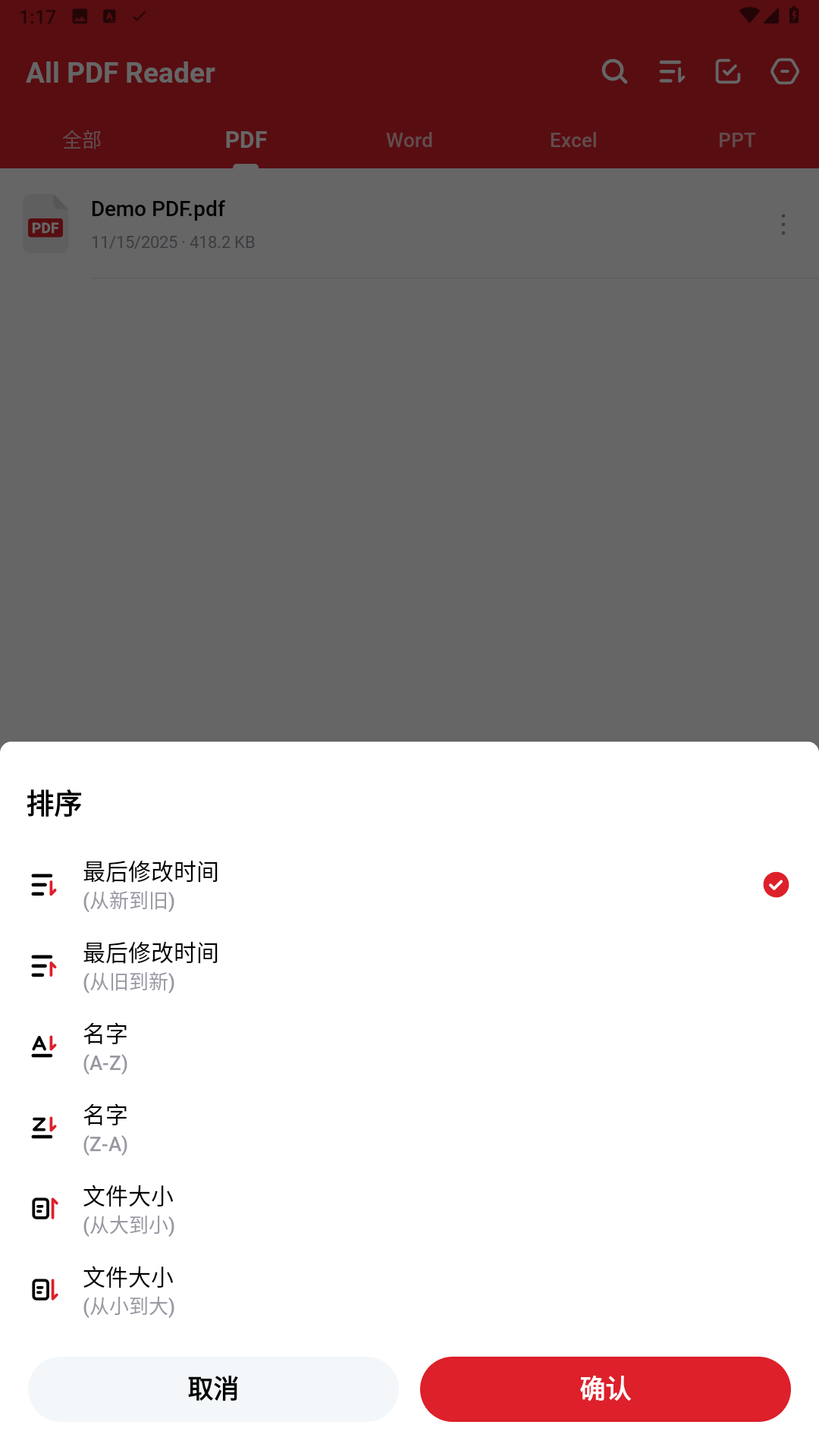Screen dimensions: 819x1456
Task: Choose 文件大小 (从大到小) sorting
Action: [409, 1210]
